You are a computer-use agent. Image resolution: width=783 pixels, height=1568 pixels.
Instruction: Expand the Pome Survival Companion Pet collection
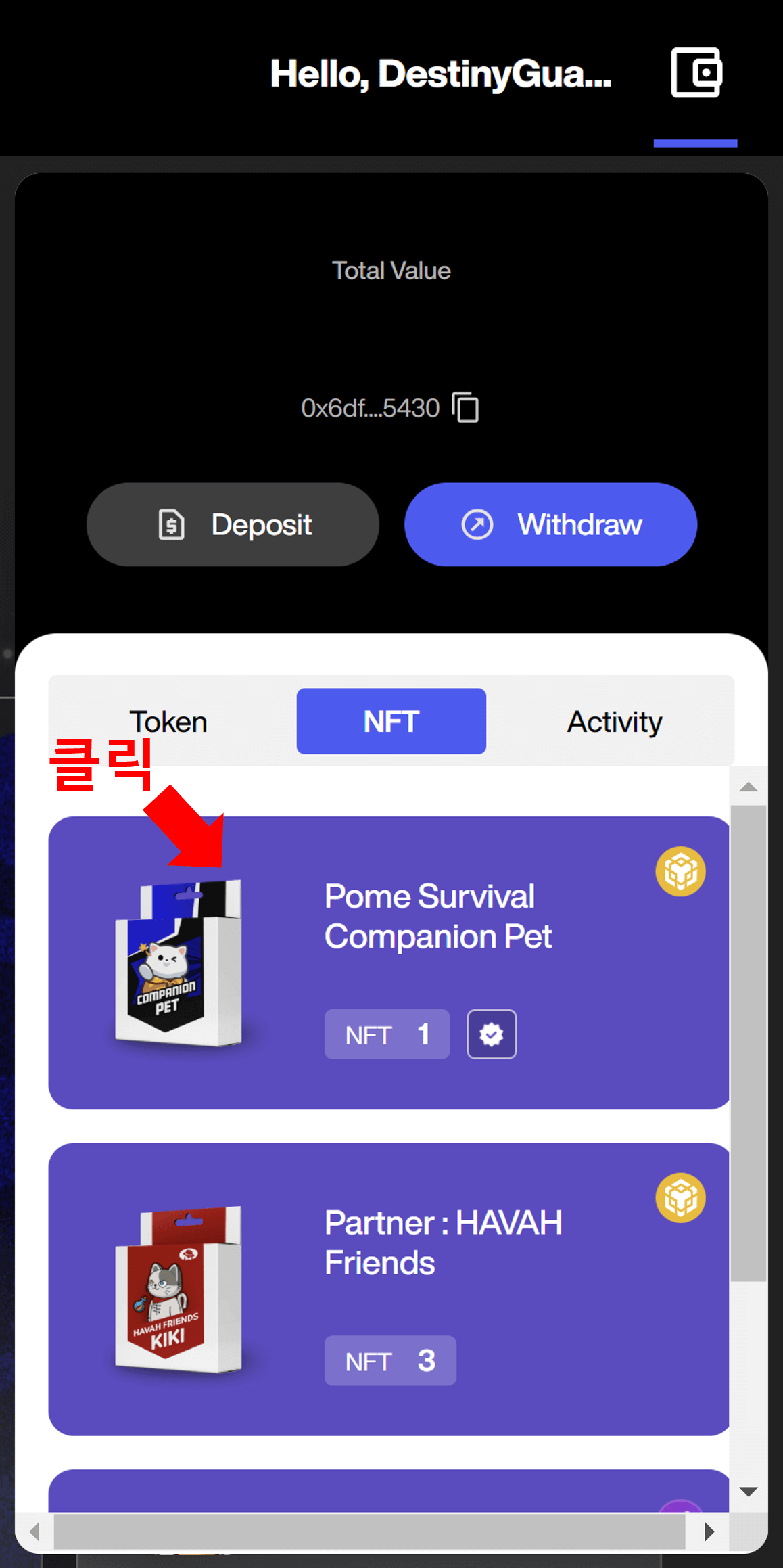pos(391,961)
